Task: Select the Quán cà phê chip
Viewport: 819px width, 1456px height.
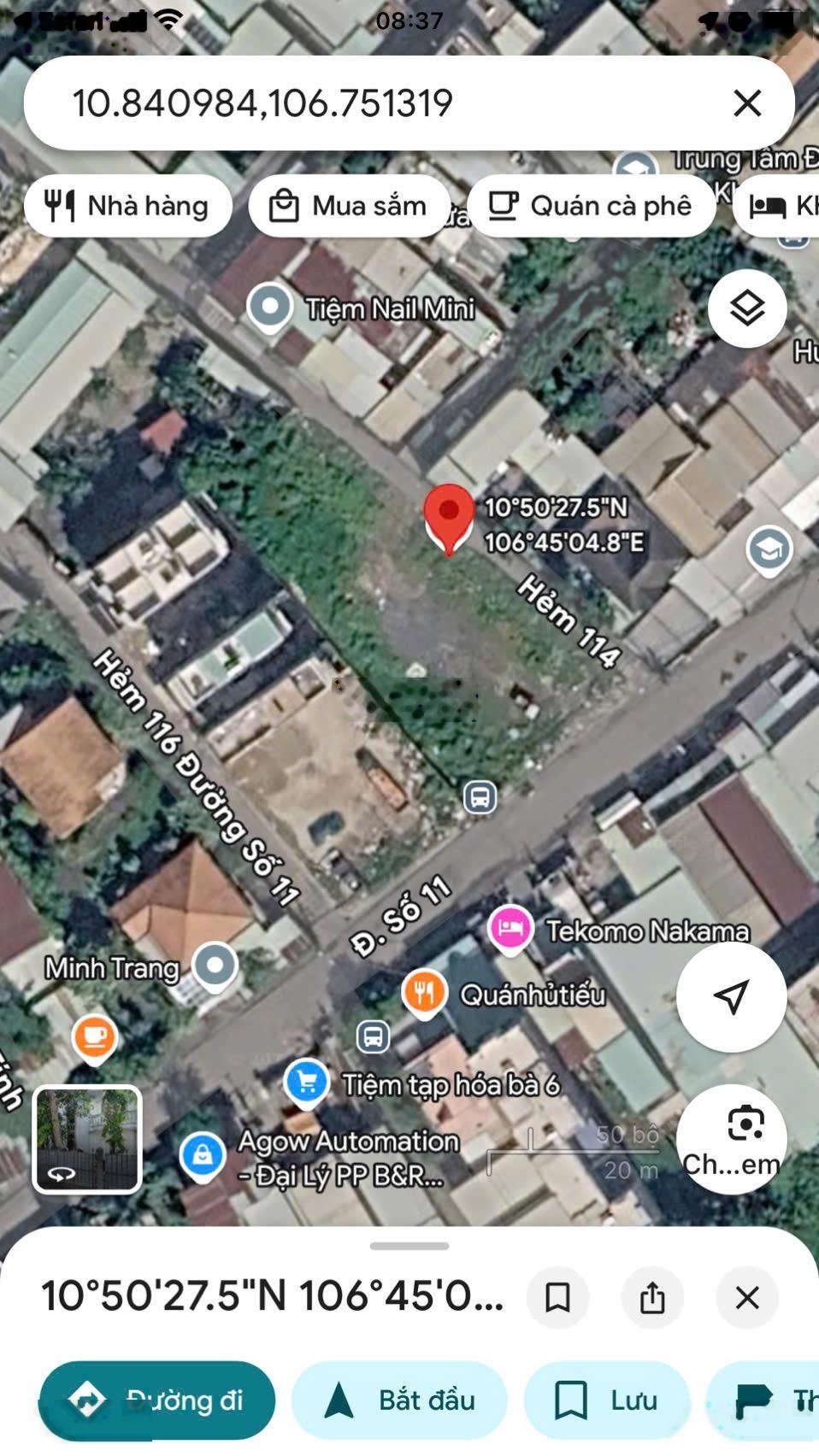Action: (x=591, y=206)
